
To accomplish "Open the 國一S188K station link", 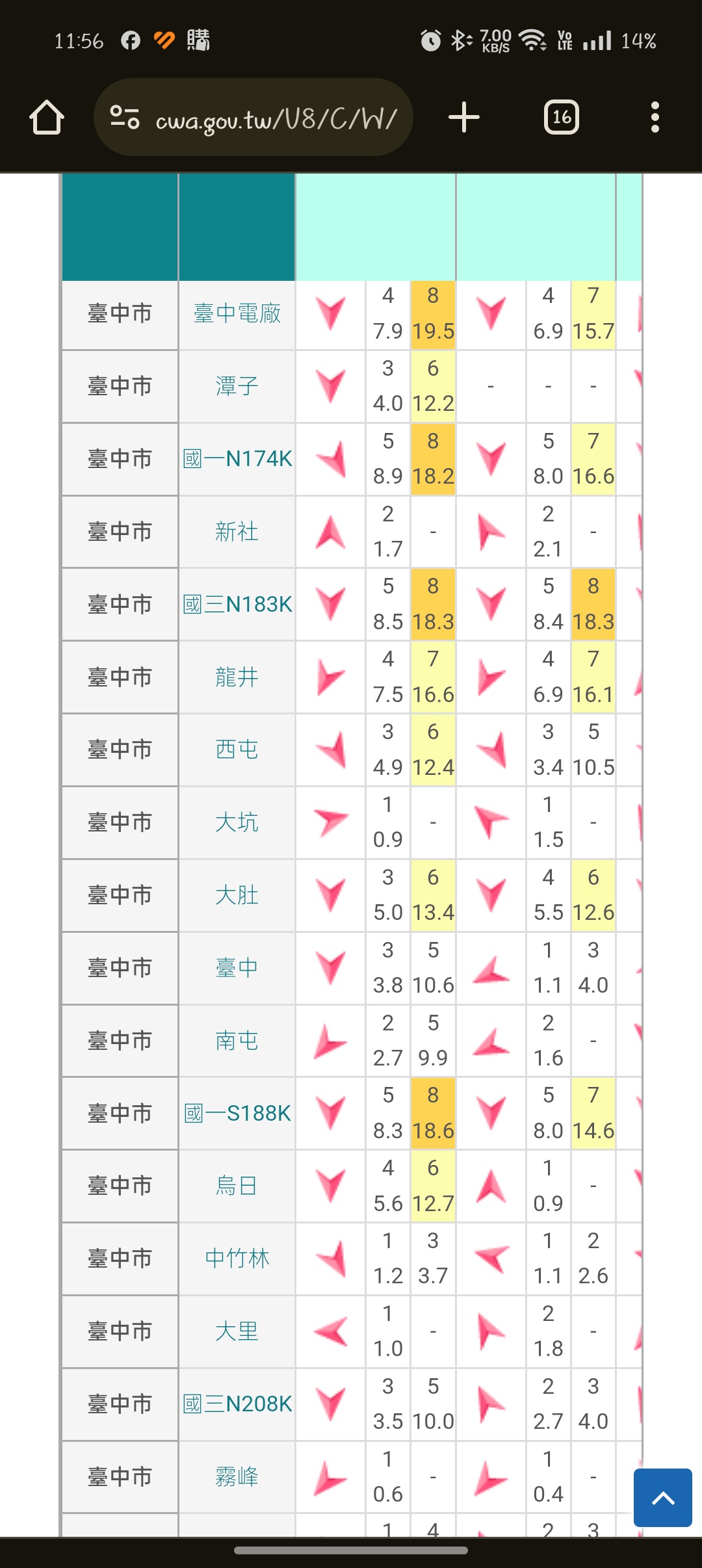I will (x=237, y=1114).
